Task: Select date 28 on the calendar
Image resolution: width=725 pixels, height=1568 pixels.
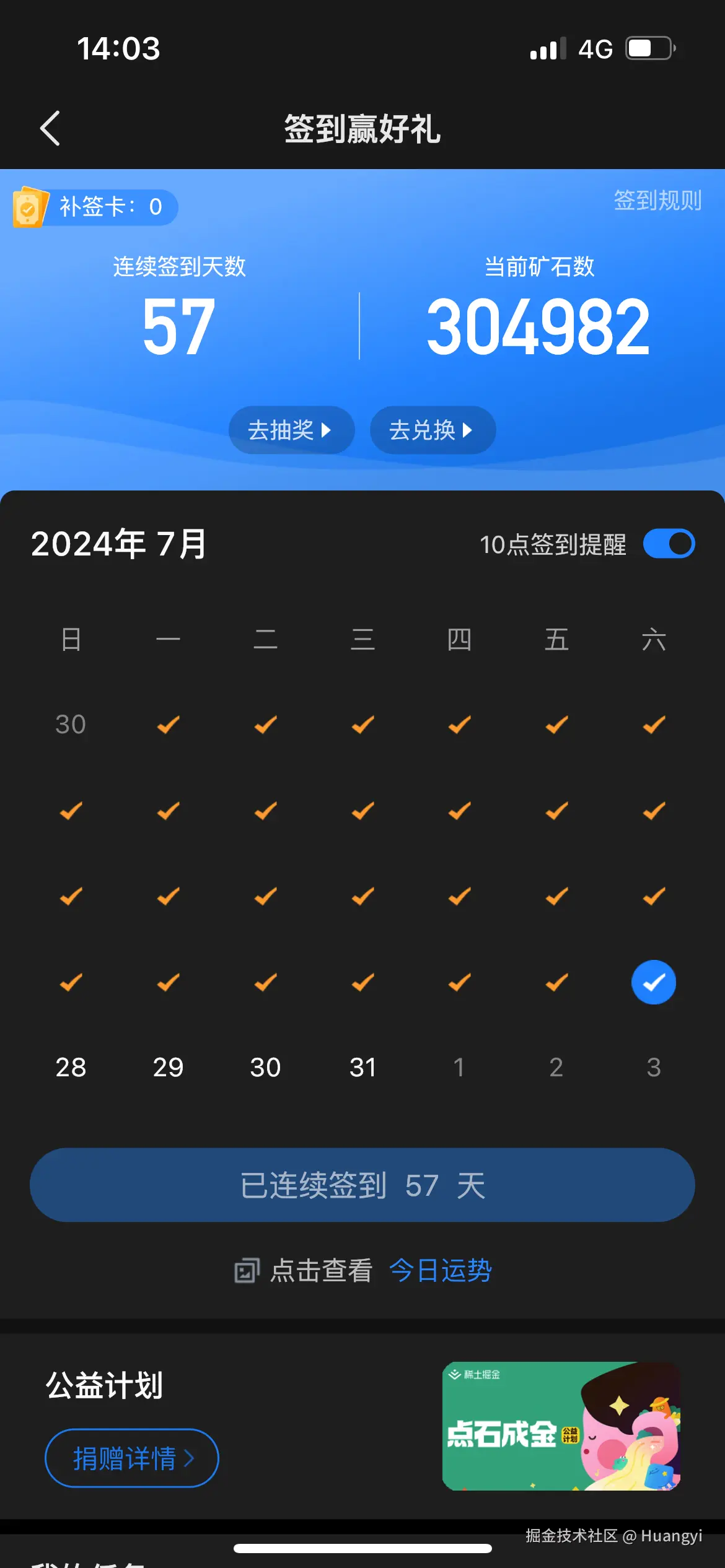Action: point(71,1066)
